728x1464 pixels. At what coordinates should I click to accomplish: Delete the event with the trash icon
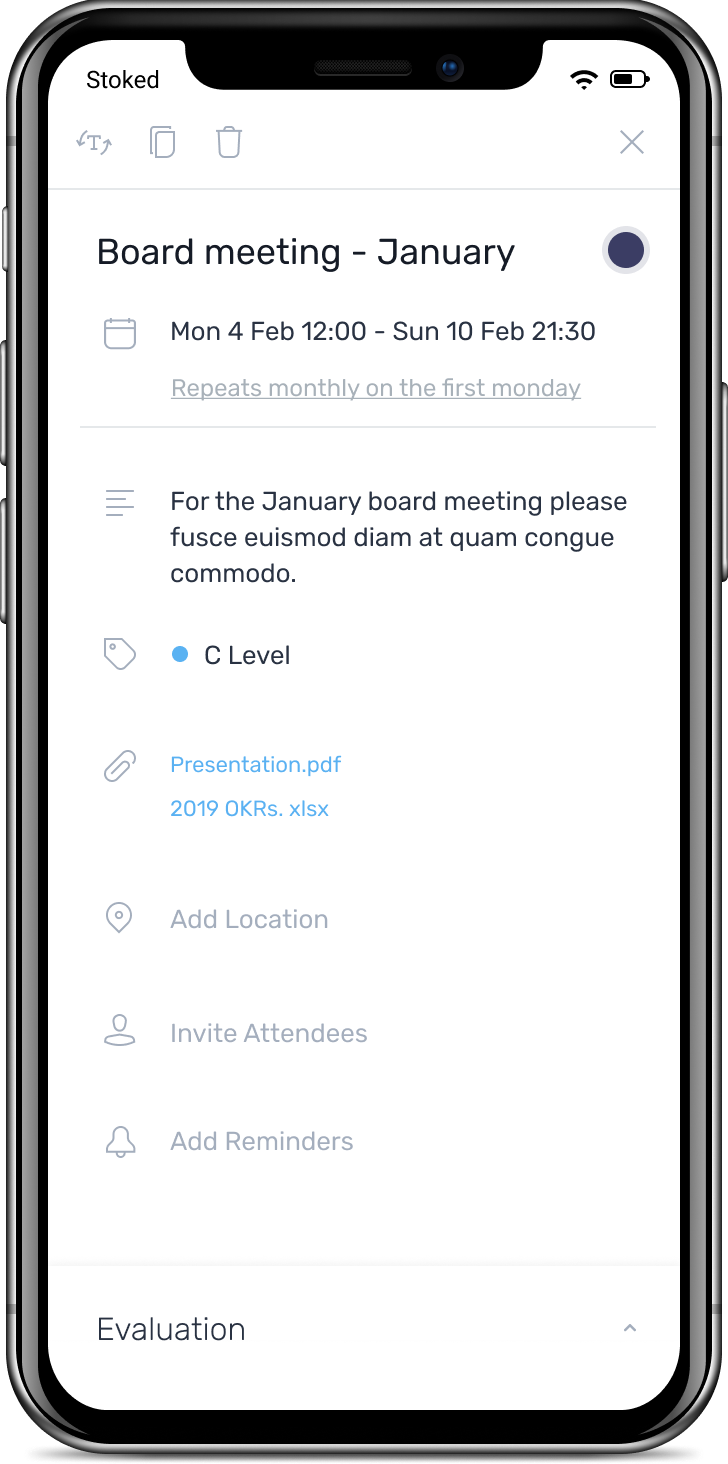(229, 142)
